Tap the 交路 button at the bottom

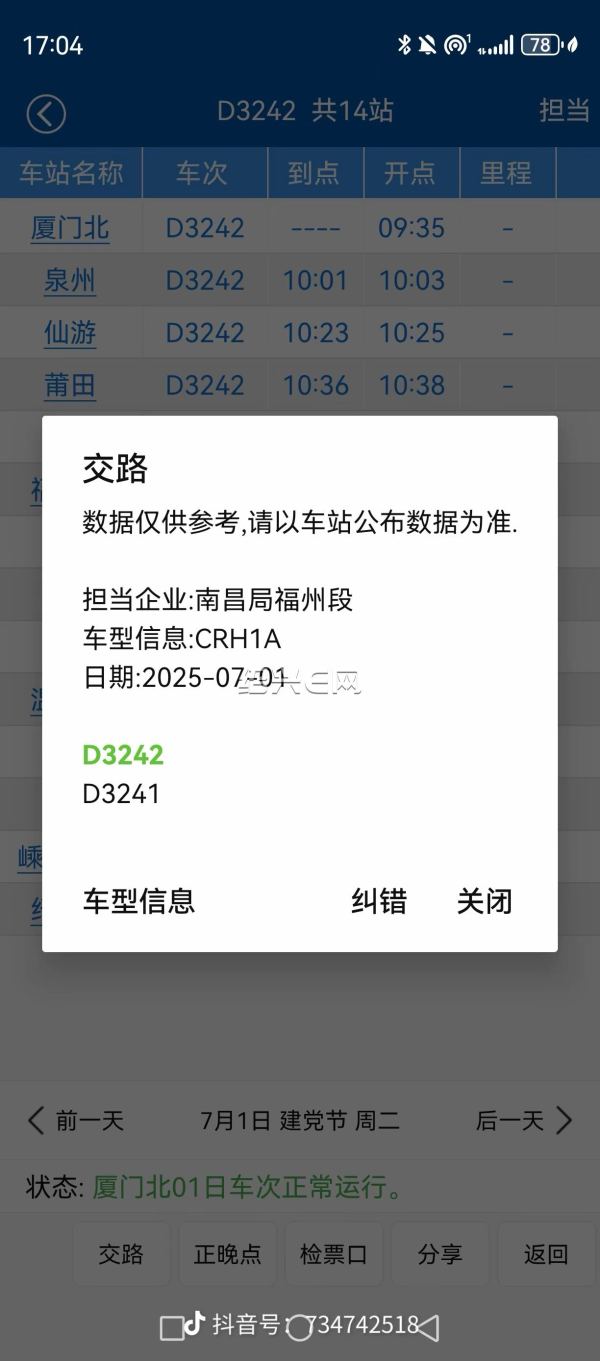coord(121,1254)
